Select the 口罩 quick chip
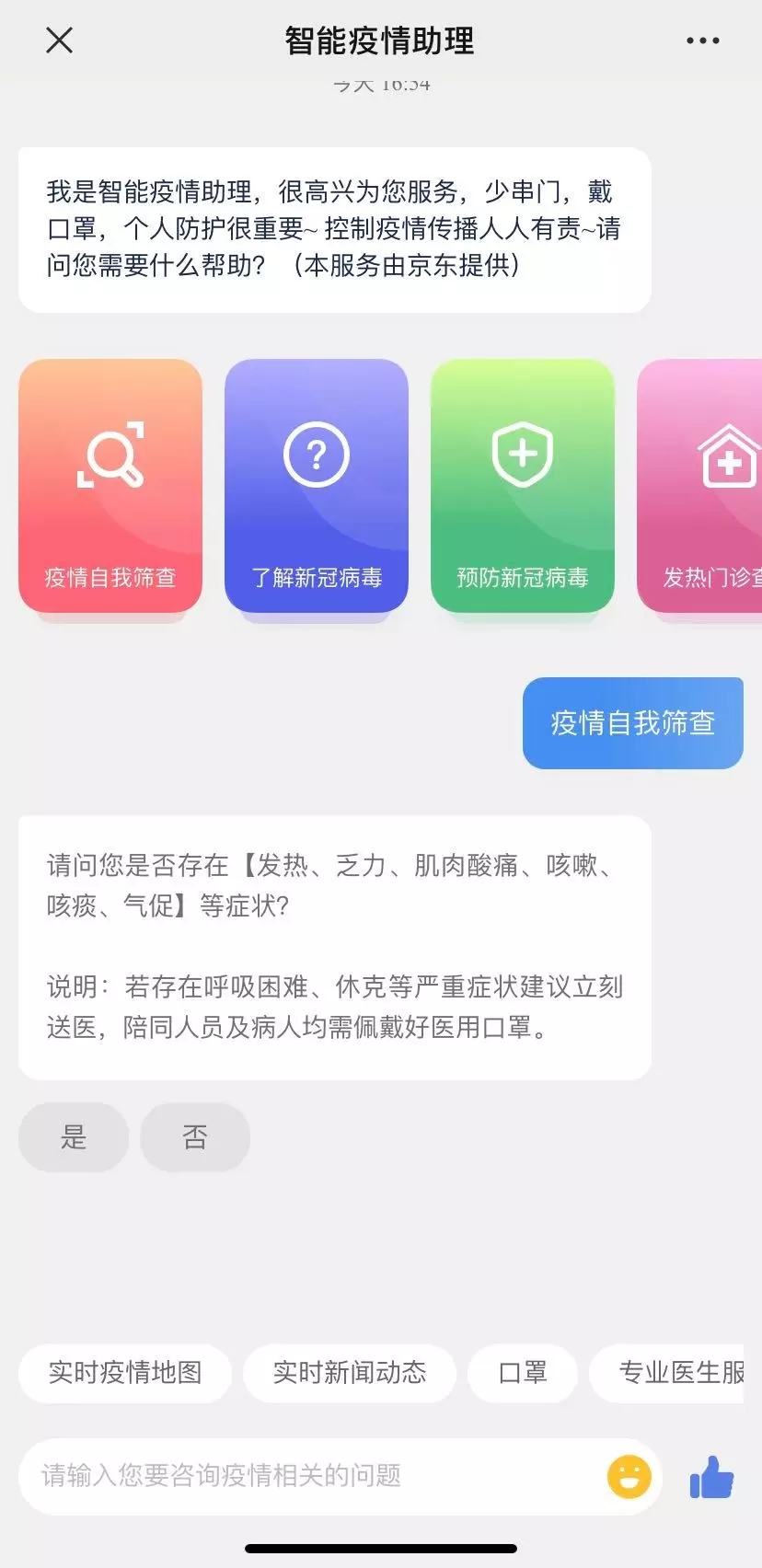The width and height of the screenshot is (762, 1568). click(523, 1373)
